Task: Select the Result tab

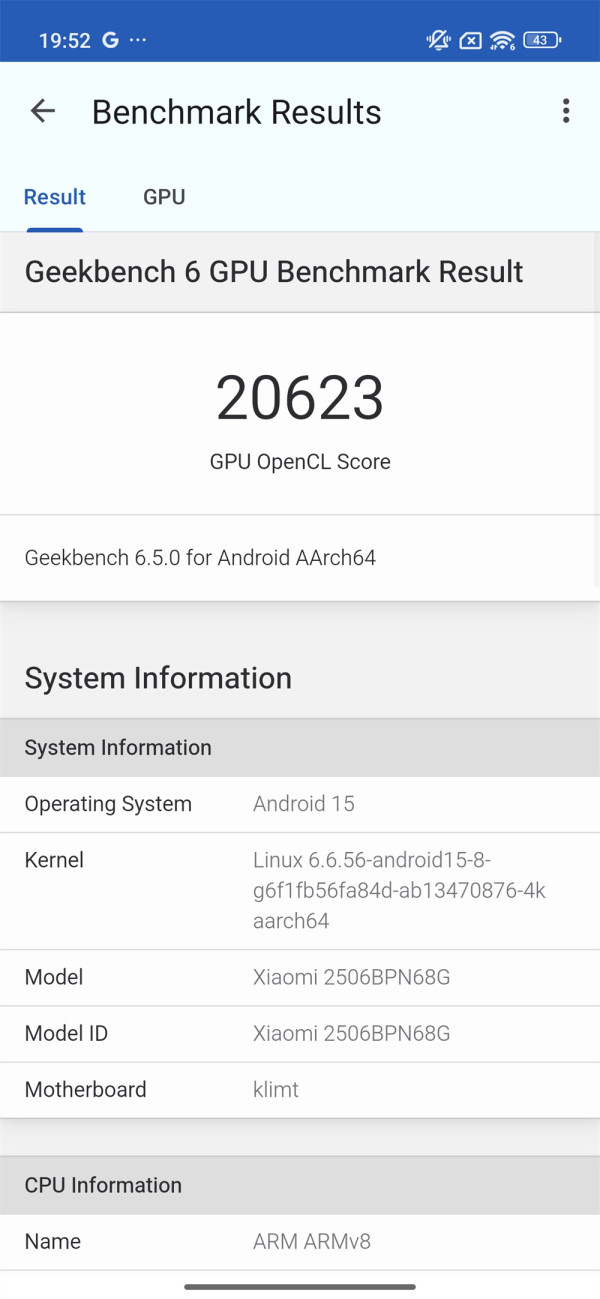Action: (55, 197)
